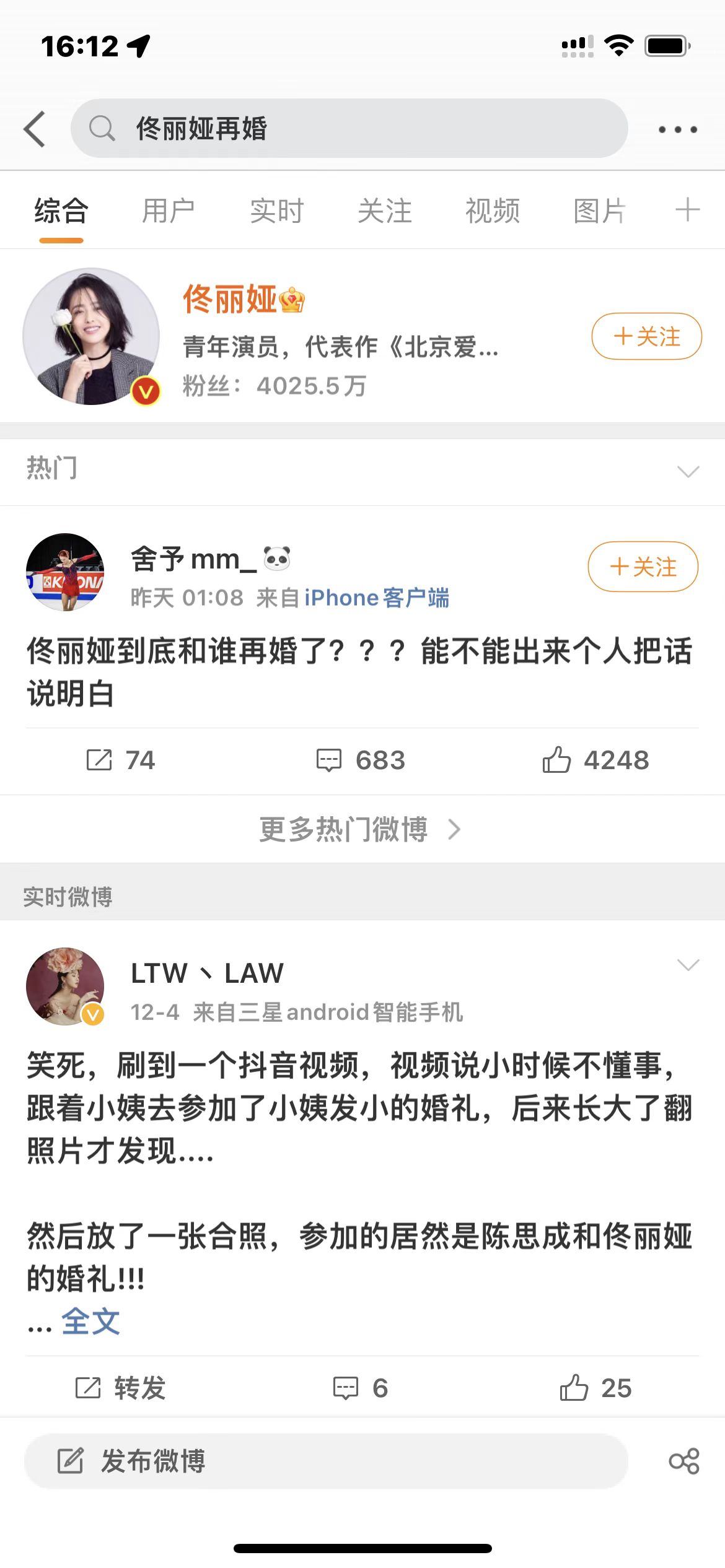
Task: Read the 全文 of LTW丶LAW's post
Action: (90, 1321)
